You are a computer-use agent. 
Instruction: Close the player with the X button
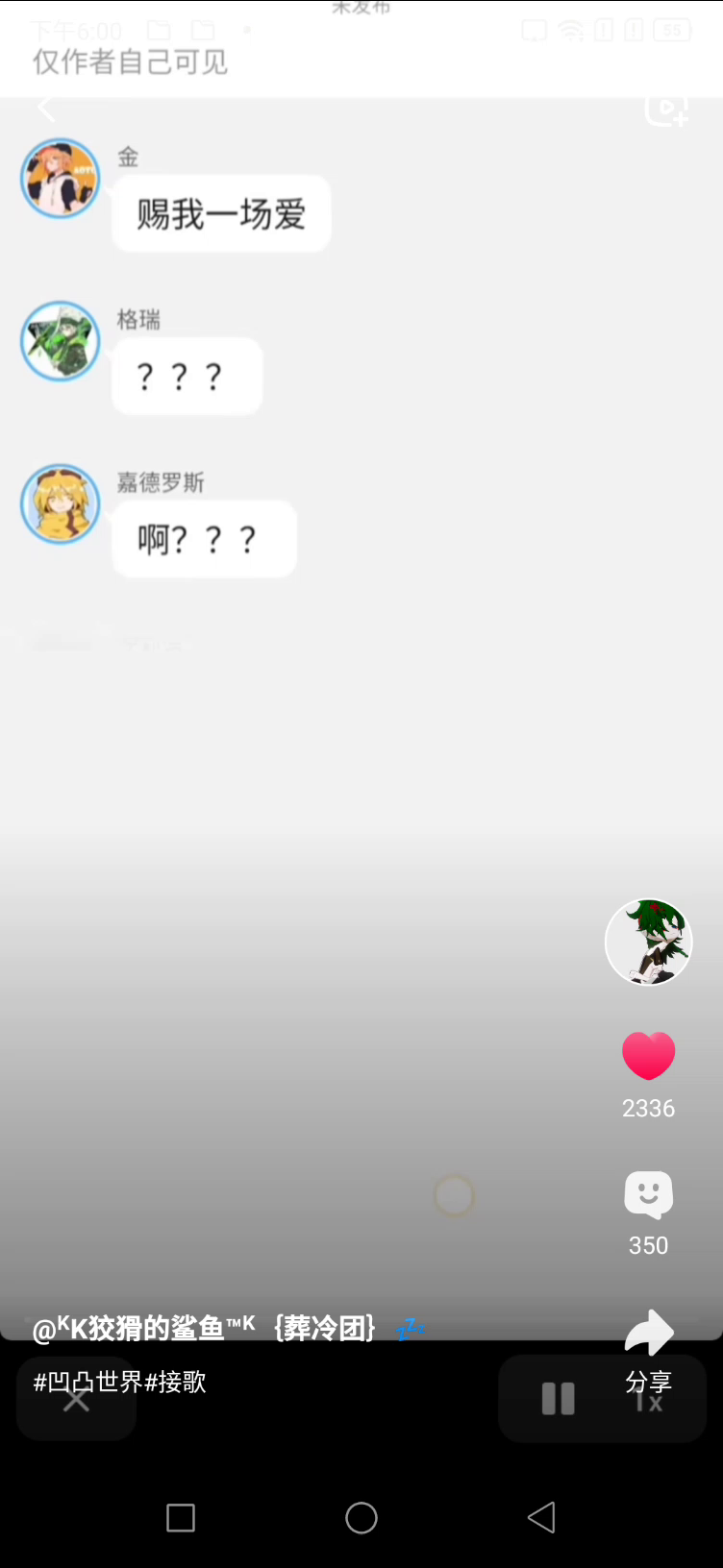pyautogui.click(x=76, y=1400)
